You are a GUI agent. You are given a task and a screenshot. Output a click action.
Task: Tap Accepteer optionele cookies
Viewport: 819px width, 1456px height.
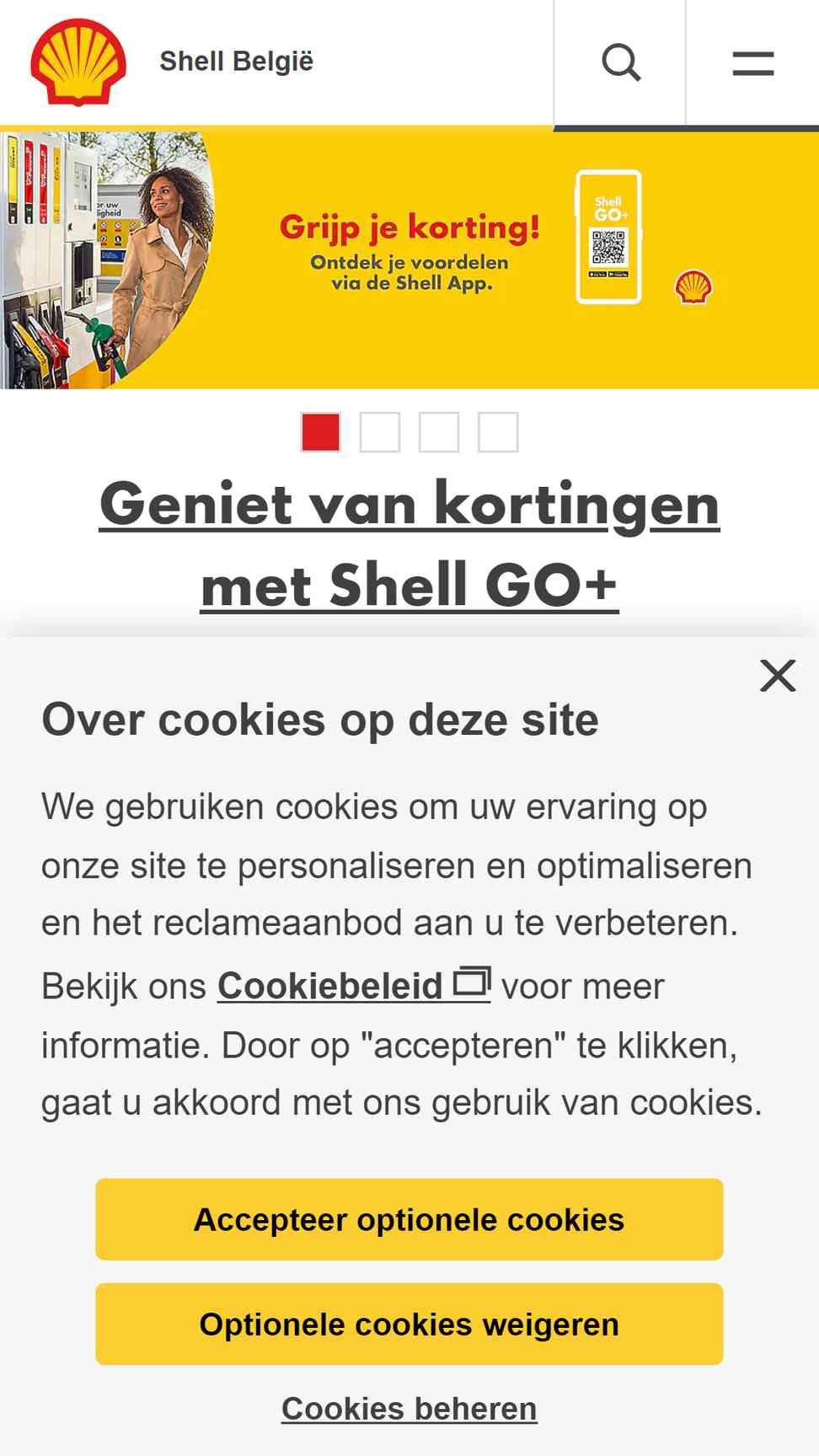coord(409,1219)
